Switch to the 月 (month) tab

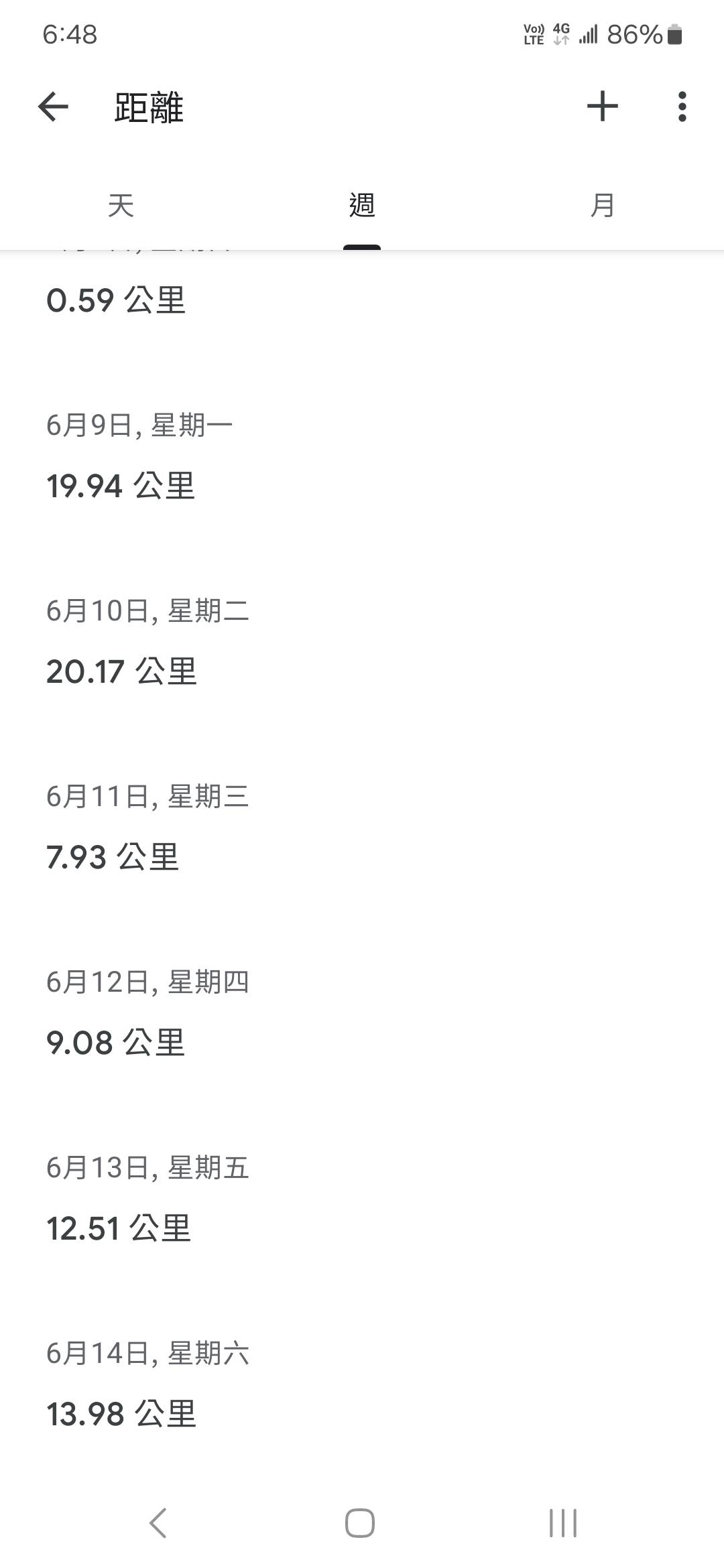[x=603, y=205]
